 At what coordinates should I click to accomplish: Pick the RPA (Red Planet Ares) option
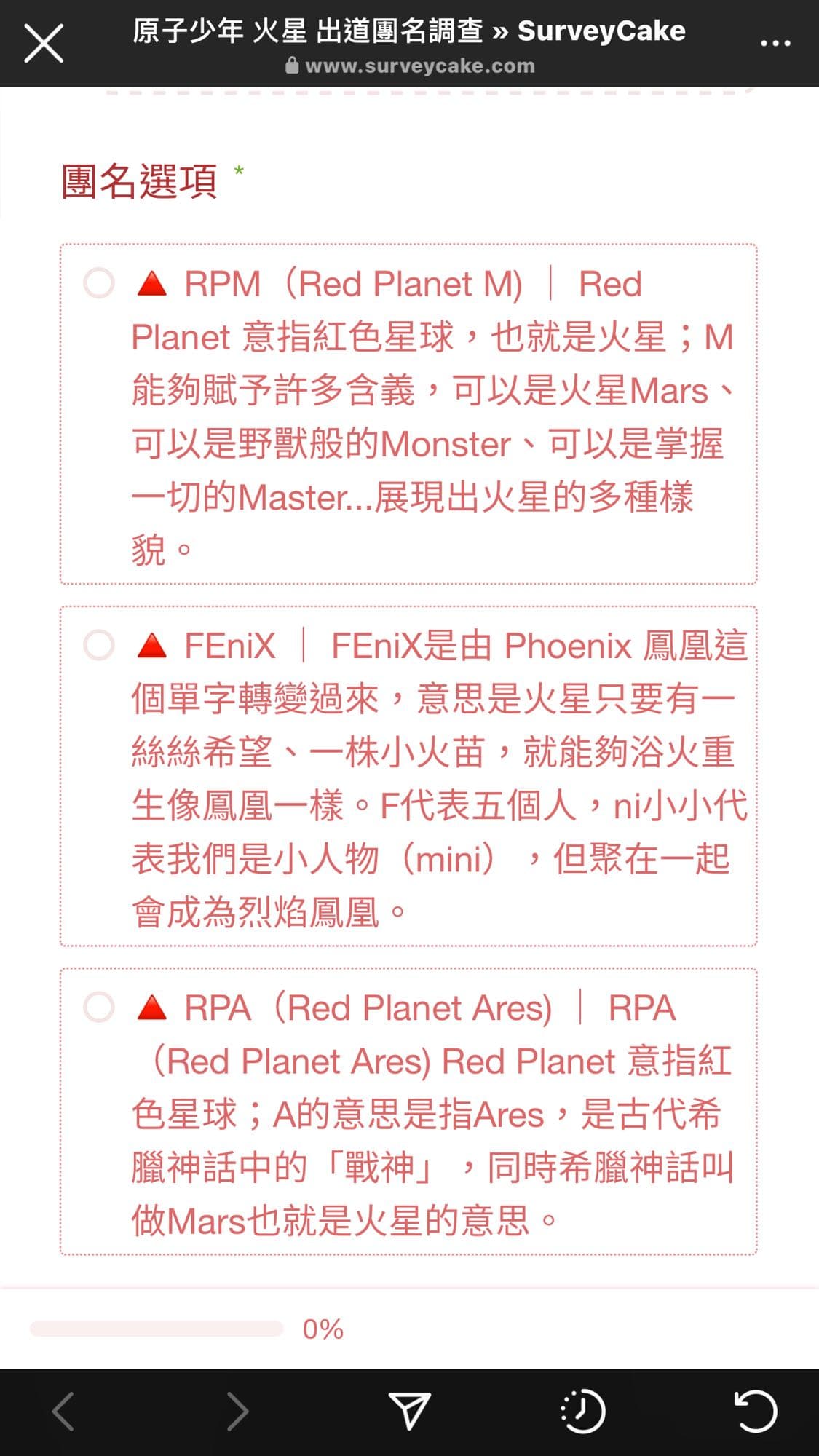click(99, 1008)
